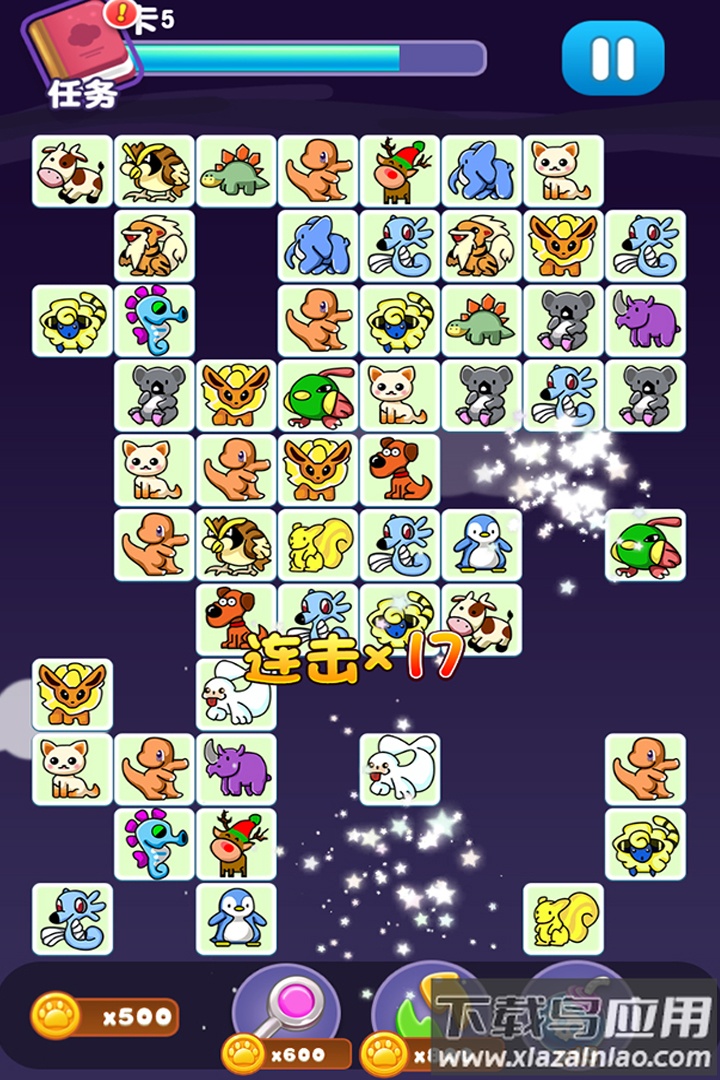Select the green stegosaurus tile in the top row
720x1080 pixels.
(x=236, y=172)
